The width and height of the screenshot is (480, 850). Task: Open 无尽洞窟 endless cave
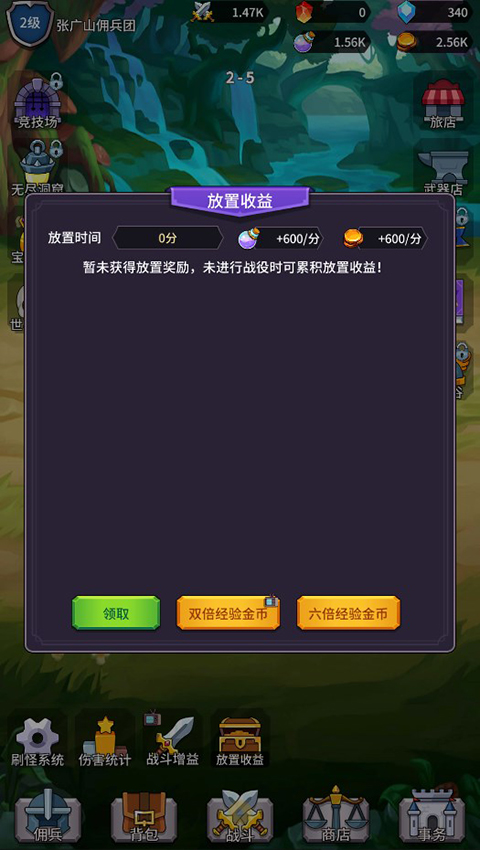(37, 167)
